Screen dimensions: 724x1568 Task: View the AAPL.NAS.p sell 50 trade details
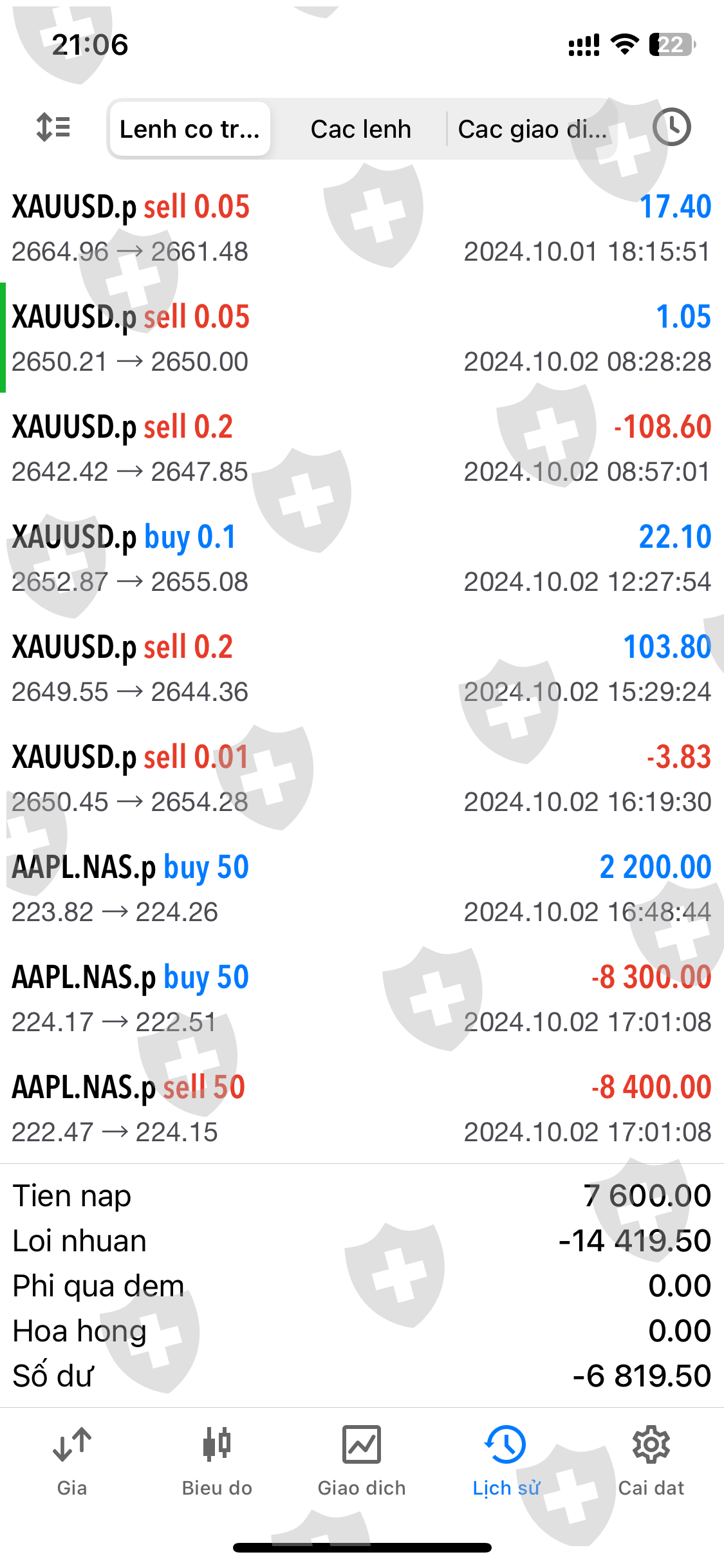(362, 1108)
